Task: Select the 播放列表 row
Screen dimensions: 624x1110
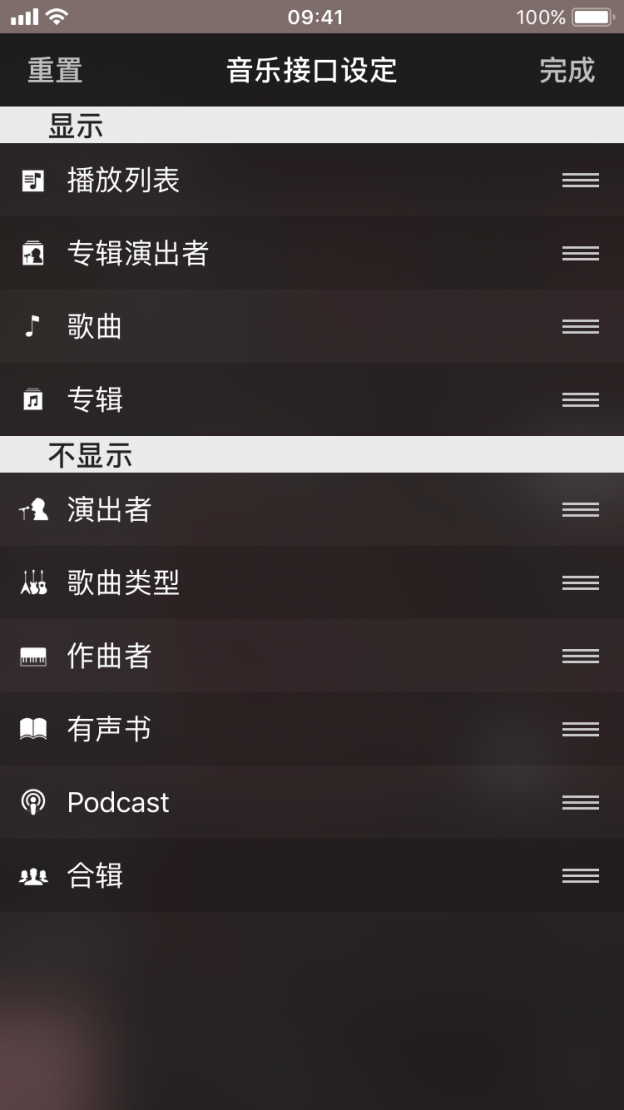Action: click(x=312, y=180)
